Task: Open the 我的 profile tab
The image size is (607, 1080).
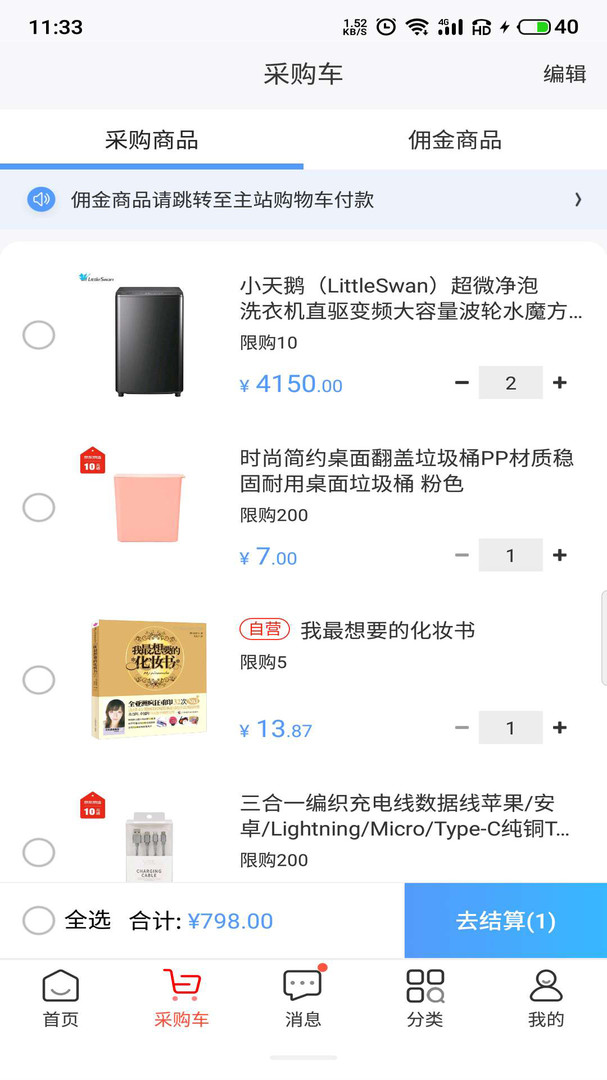Action: click(x=546, y=998)
